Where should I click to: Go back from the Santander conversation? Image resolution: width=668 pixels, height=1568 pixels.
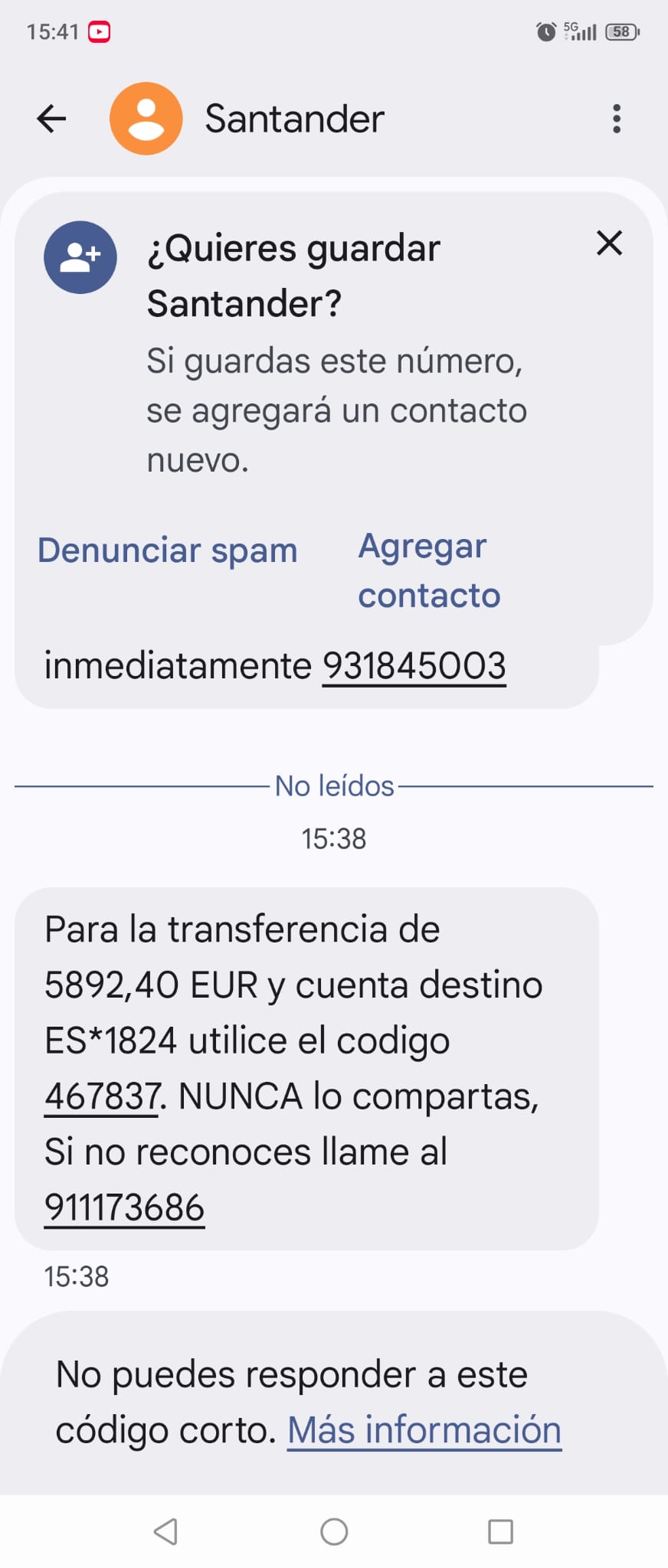coord(51,119)
